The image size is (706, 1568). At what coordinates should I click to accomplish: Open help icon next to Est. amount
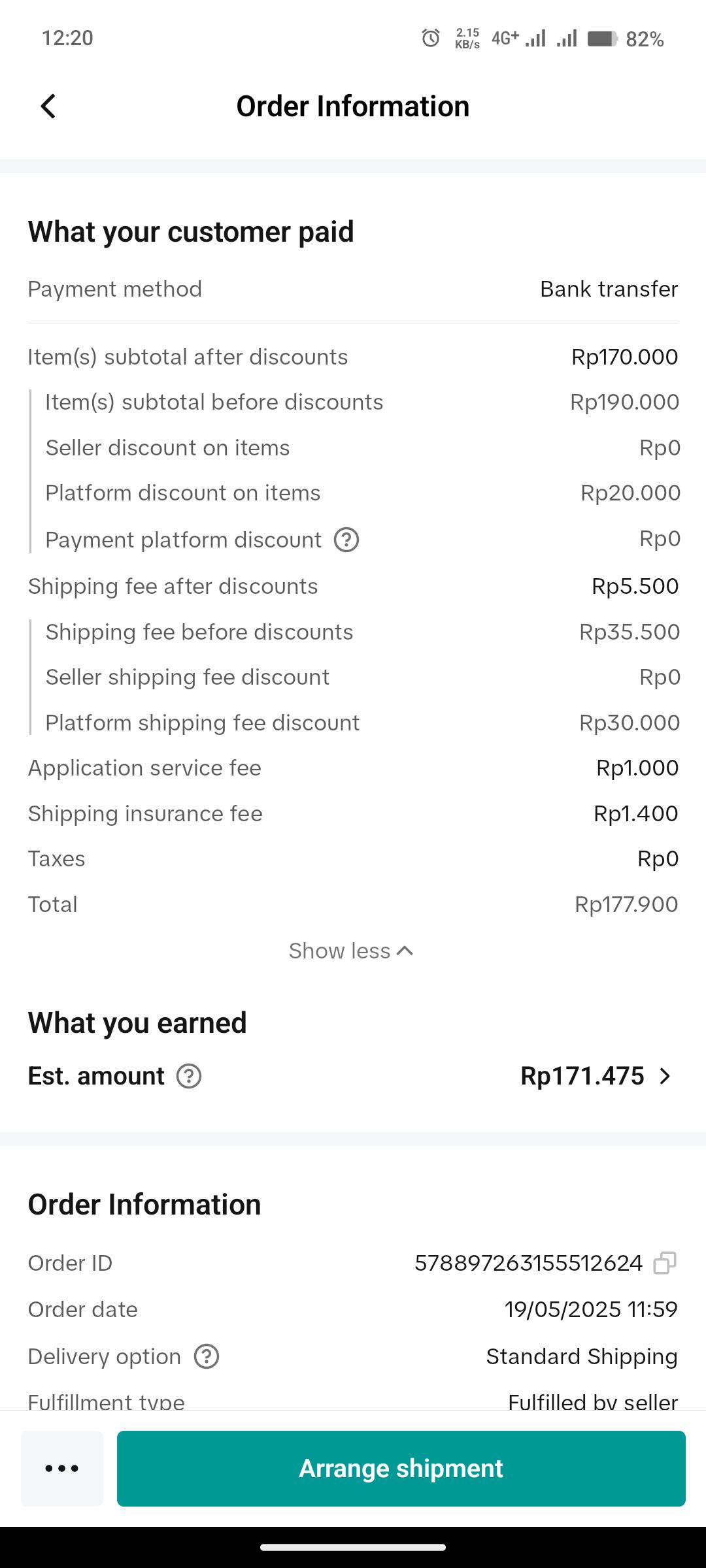[189, 1076]
